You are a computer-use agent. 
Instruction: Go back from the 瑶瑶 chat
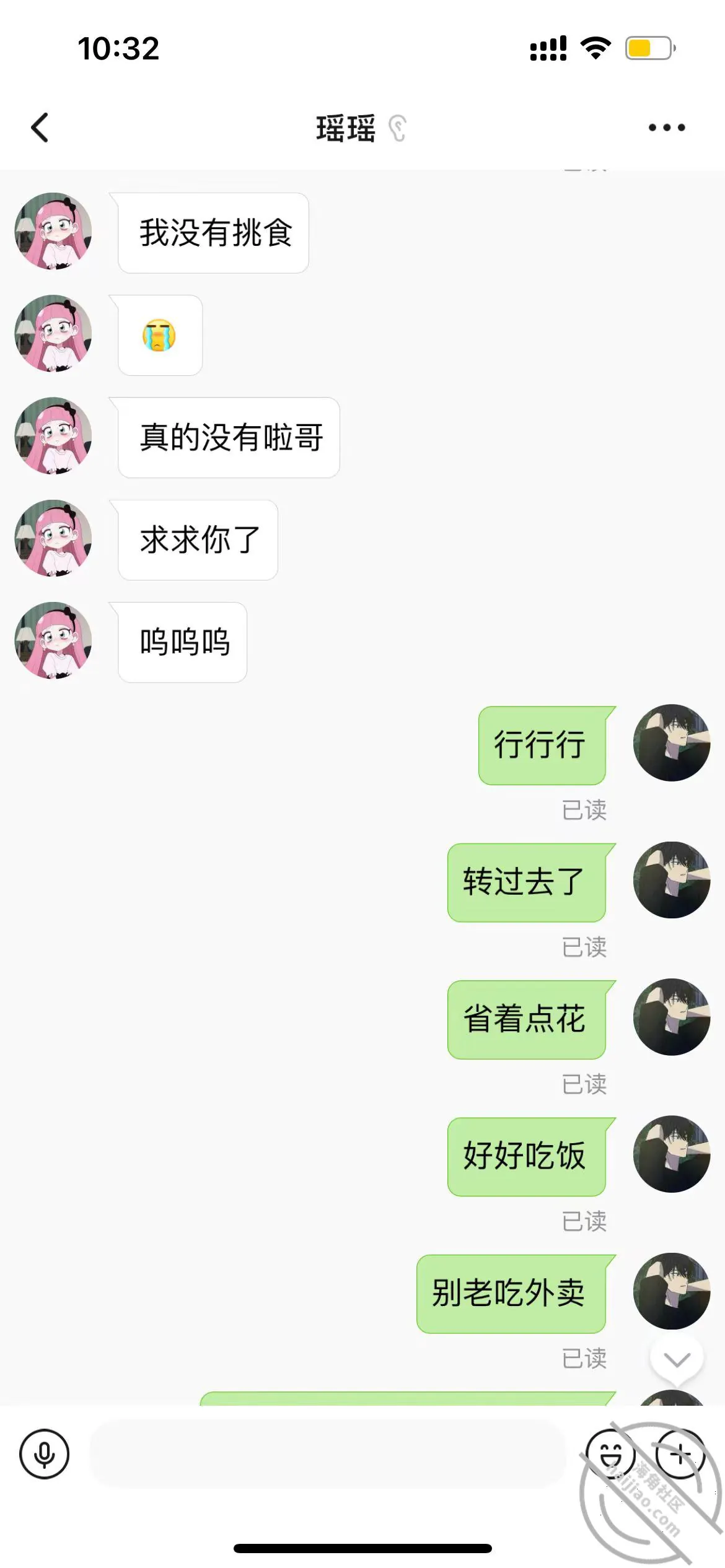[40, 128]
